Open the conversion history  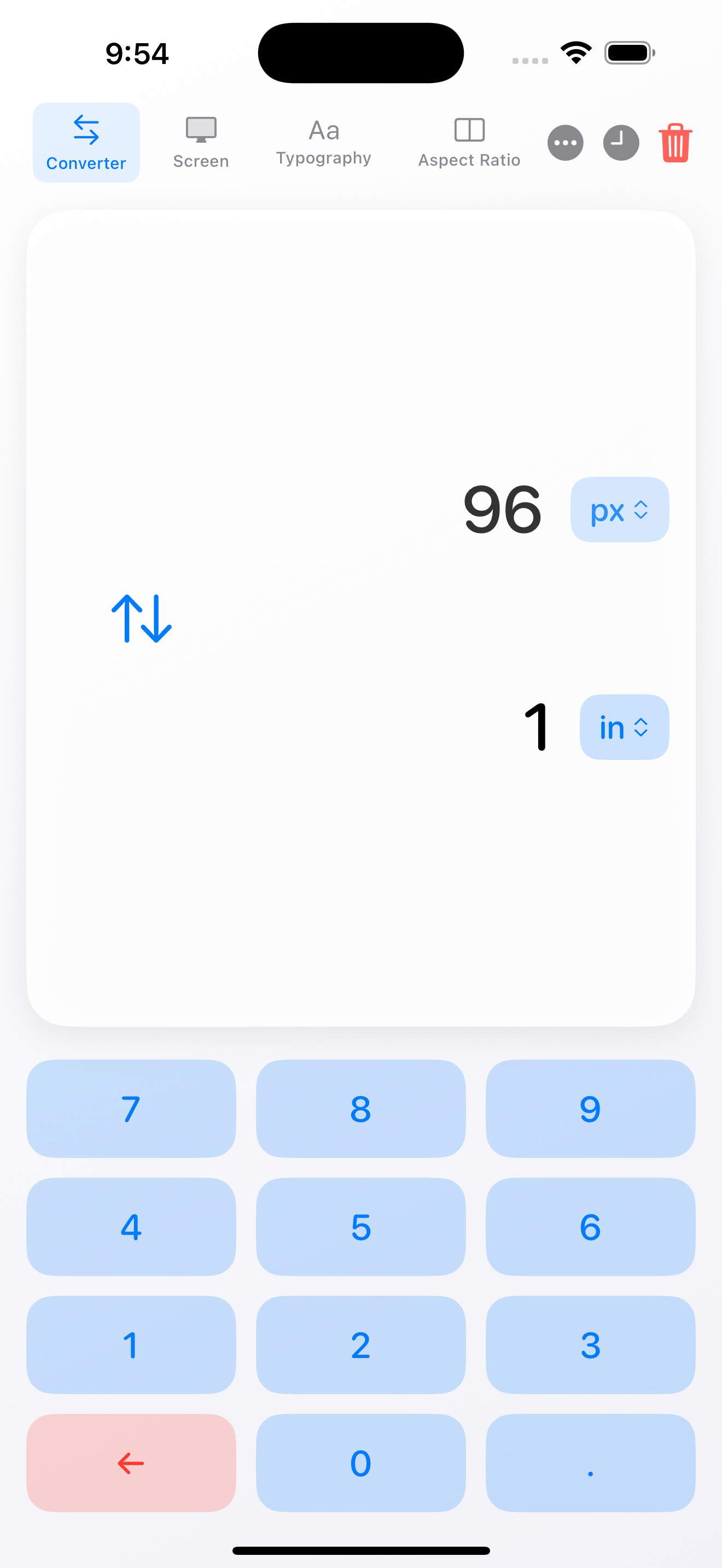621,143
